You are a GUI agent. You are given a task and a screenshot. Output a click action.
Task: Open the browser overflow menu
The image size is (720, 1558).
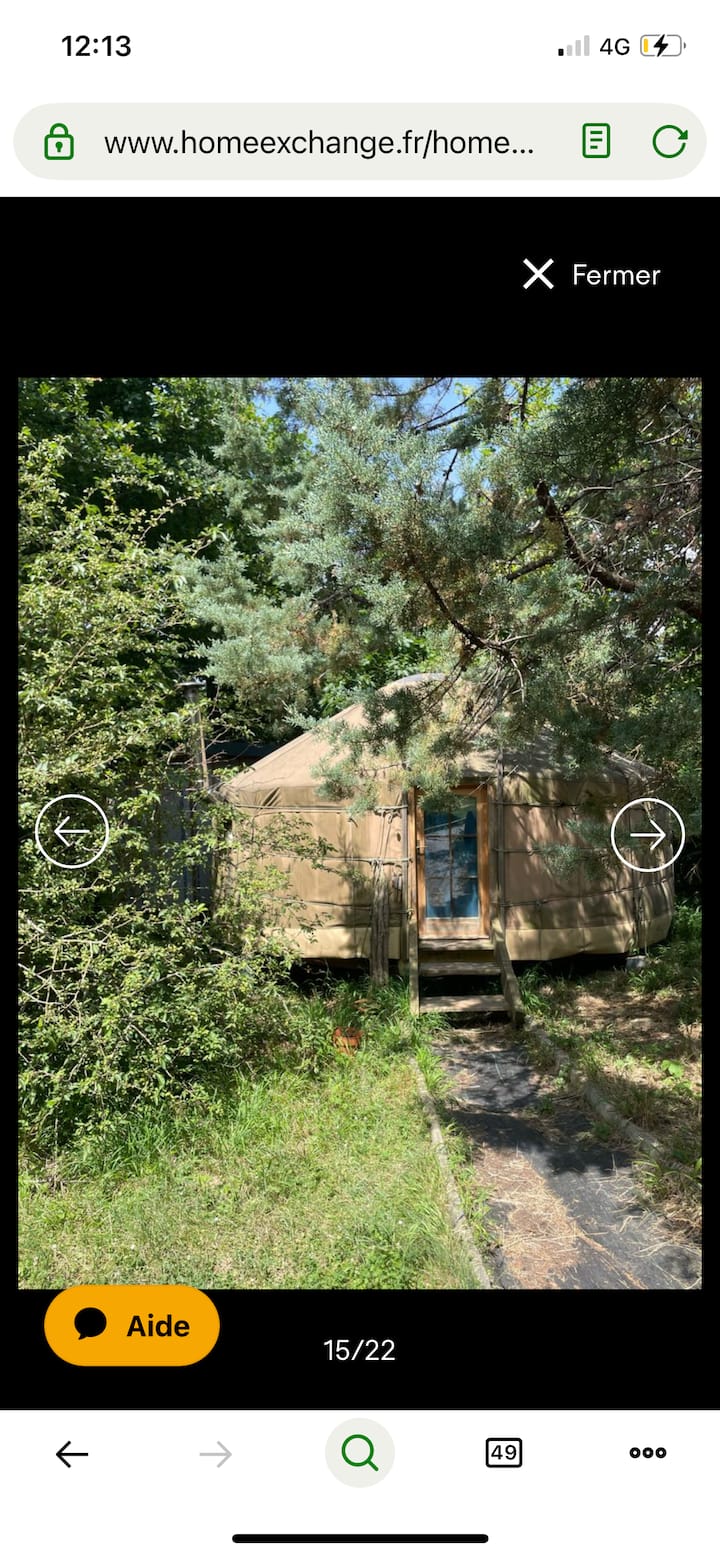pyautogui.click(x=647, y=1453)
